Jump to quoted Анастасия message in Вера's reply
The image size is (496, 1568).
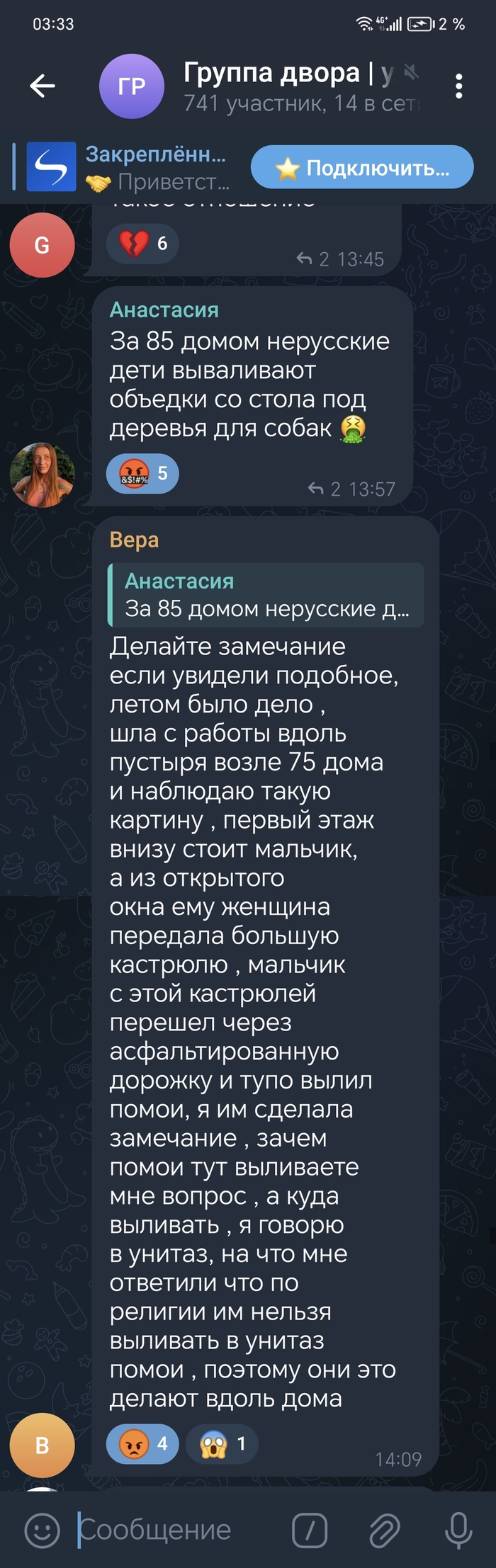click(x=266, y=595)
